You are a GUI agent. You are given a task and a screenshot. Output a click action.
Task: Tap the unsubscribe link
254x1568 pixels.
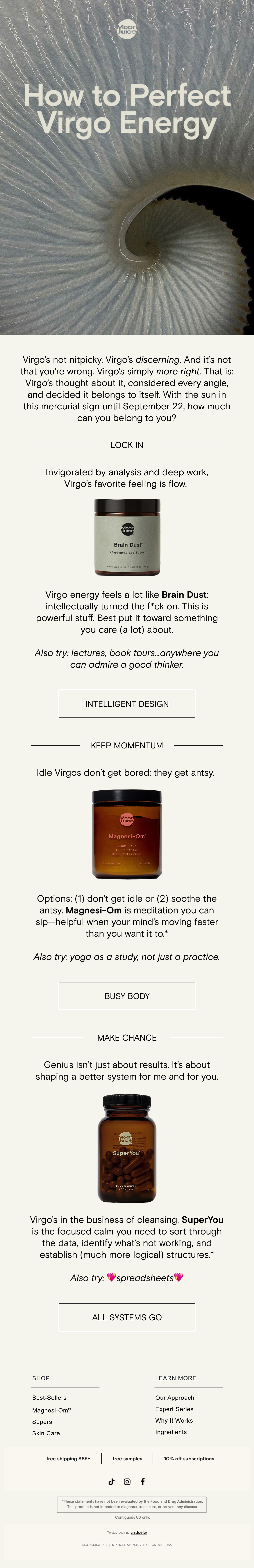(x=139, y=1533)
